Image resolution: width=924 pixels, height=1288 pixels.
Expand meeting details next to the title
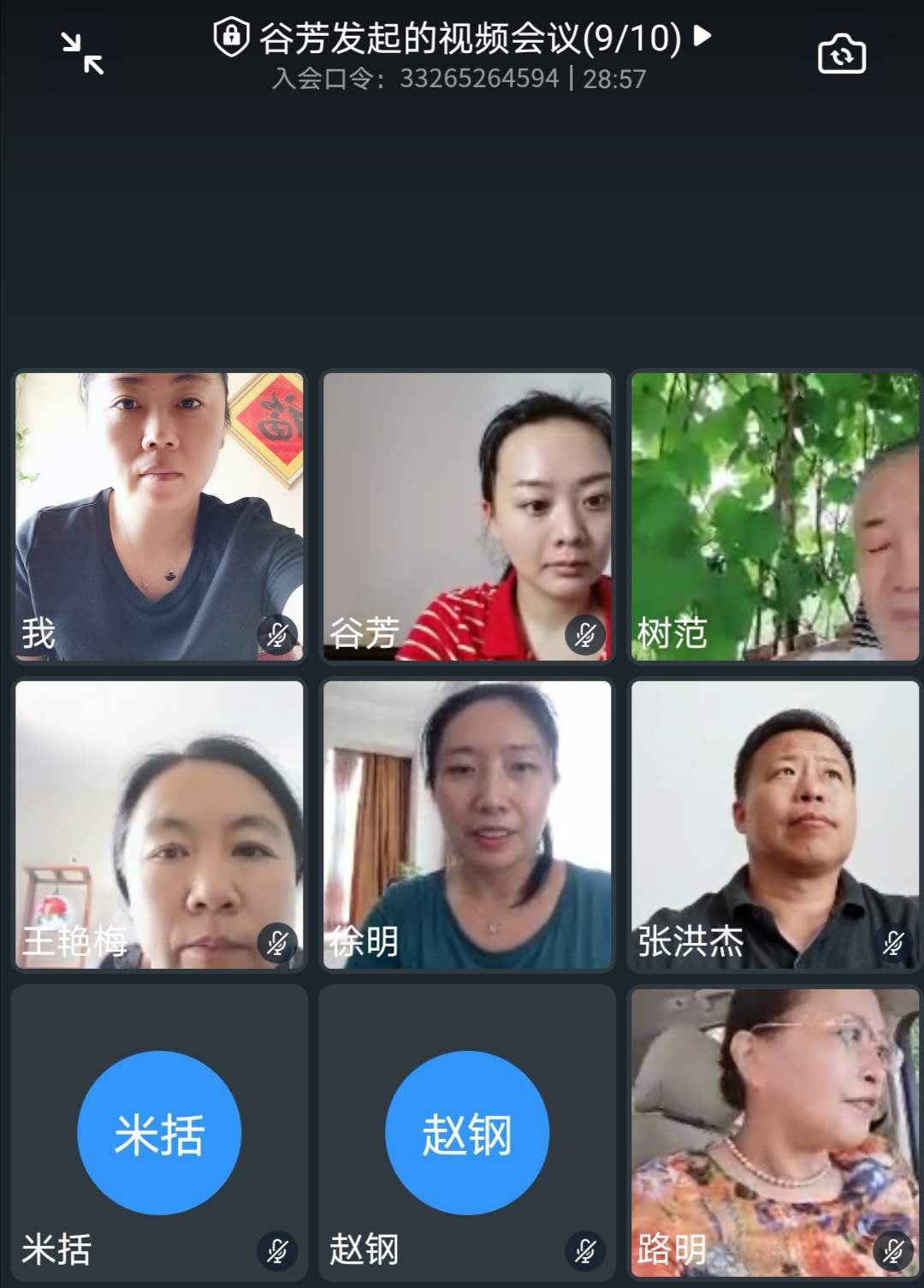[702, 36]
